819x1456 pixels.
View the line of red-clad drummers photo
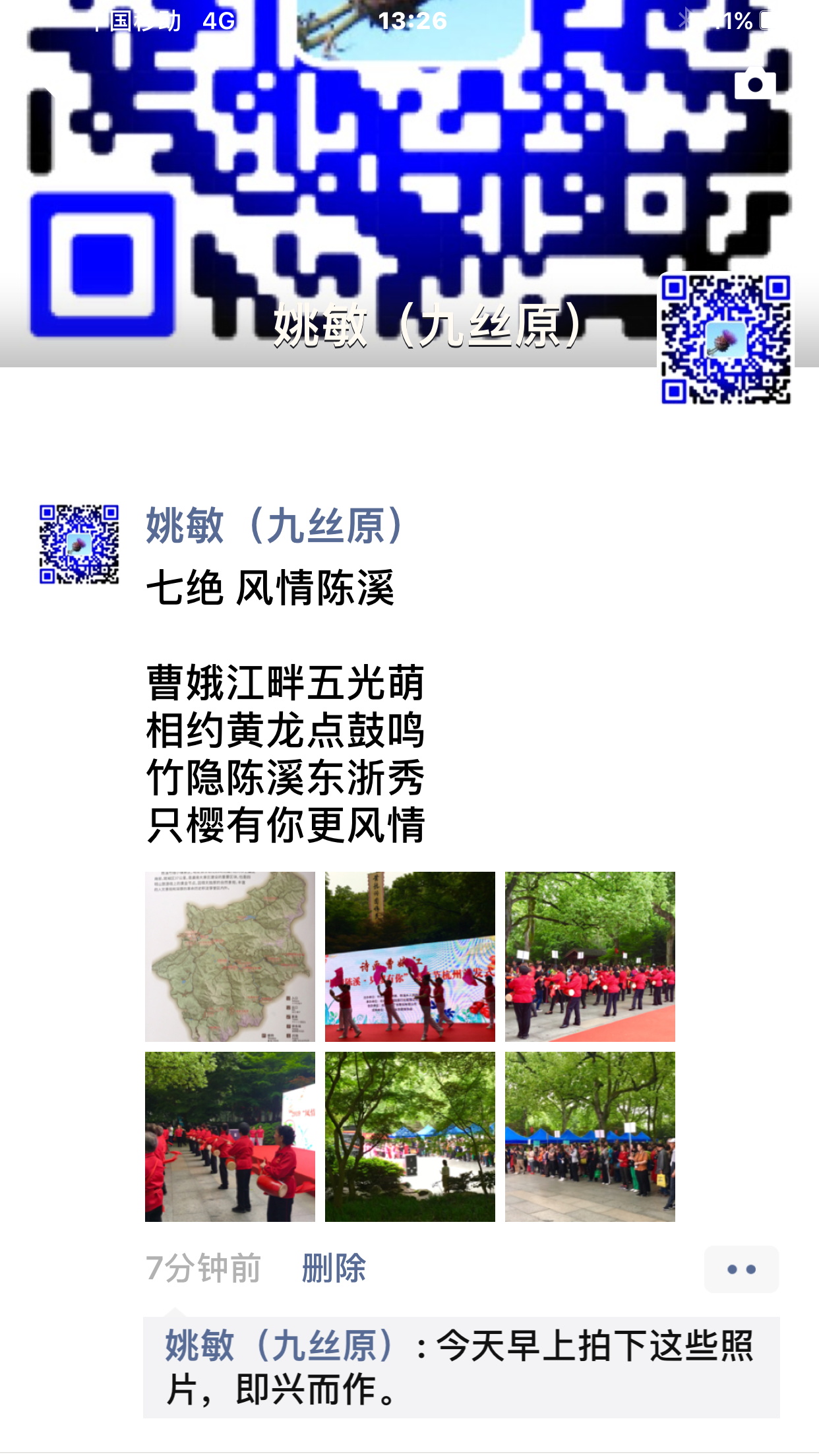[230, 1136]
